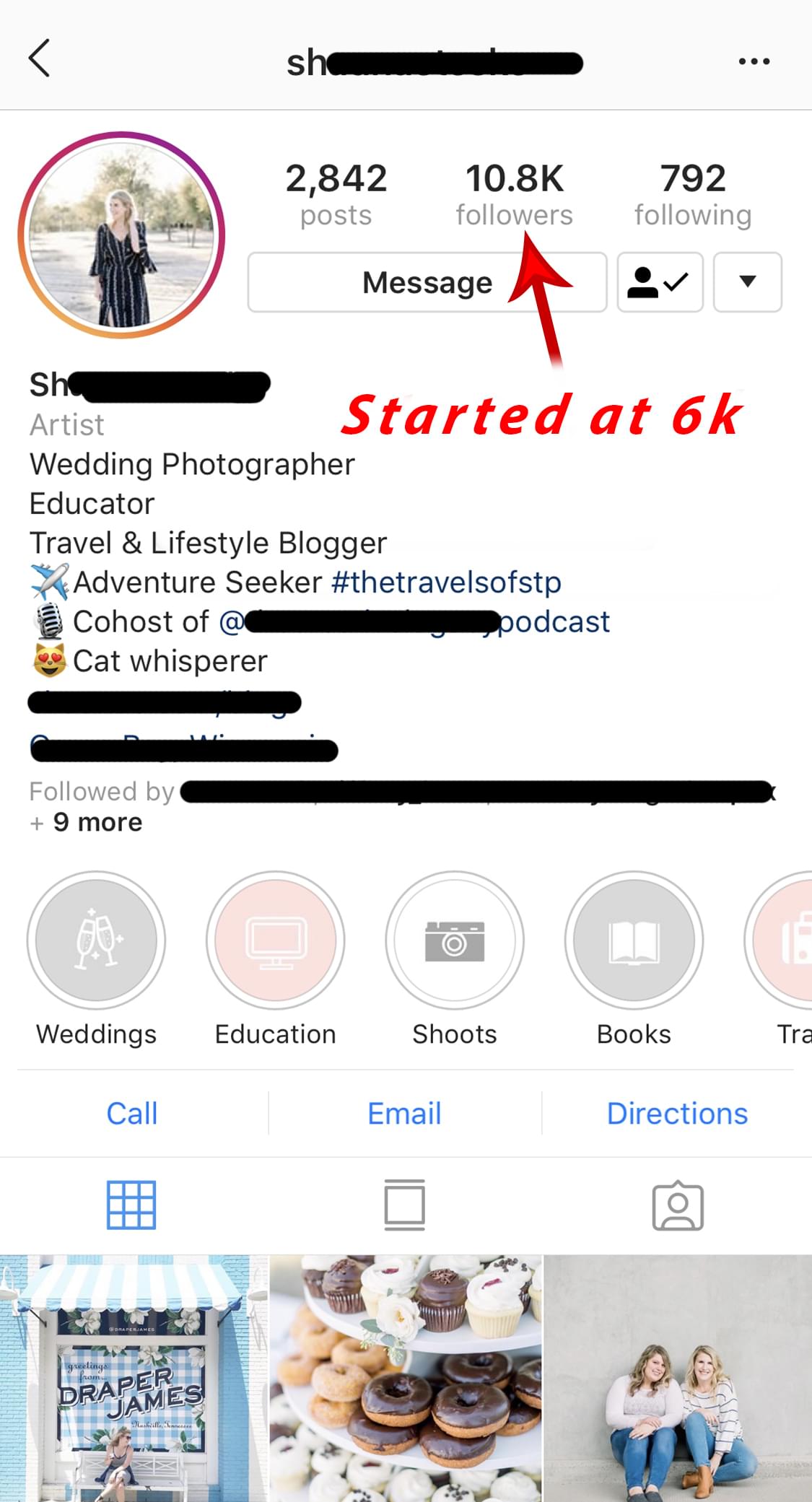Switch to the grid posts tab
Image resolution: width=812 pixels, height=1502 pixels.
point(131,1205)
